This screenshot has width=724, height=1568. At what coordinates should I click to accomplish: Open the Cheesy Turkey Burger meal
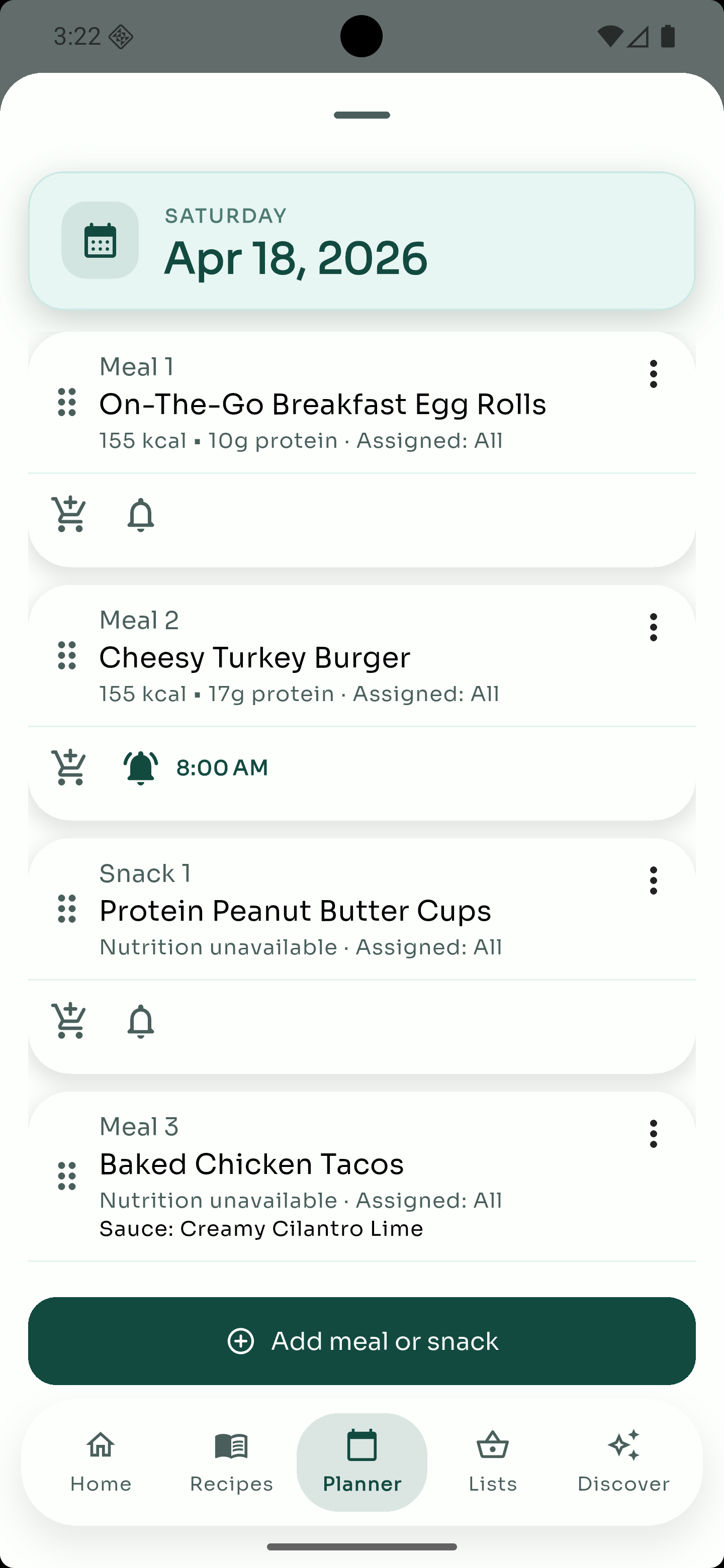pos(254,657)
